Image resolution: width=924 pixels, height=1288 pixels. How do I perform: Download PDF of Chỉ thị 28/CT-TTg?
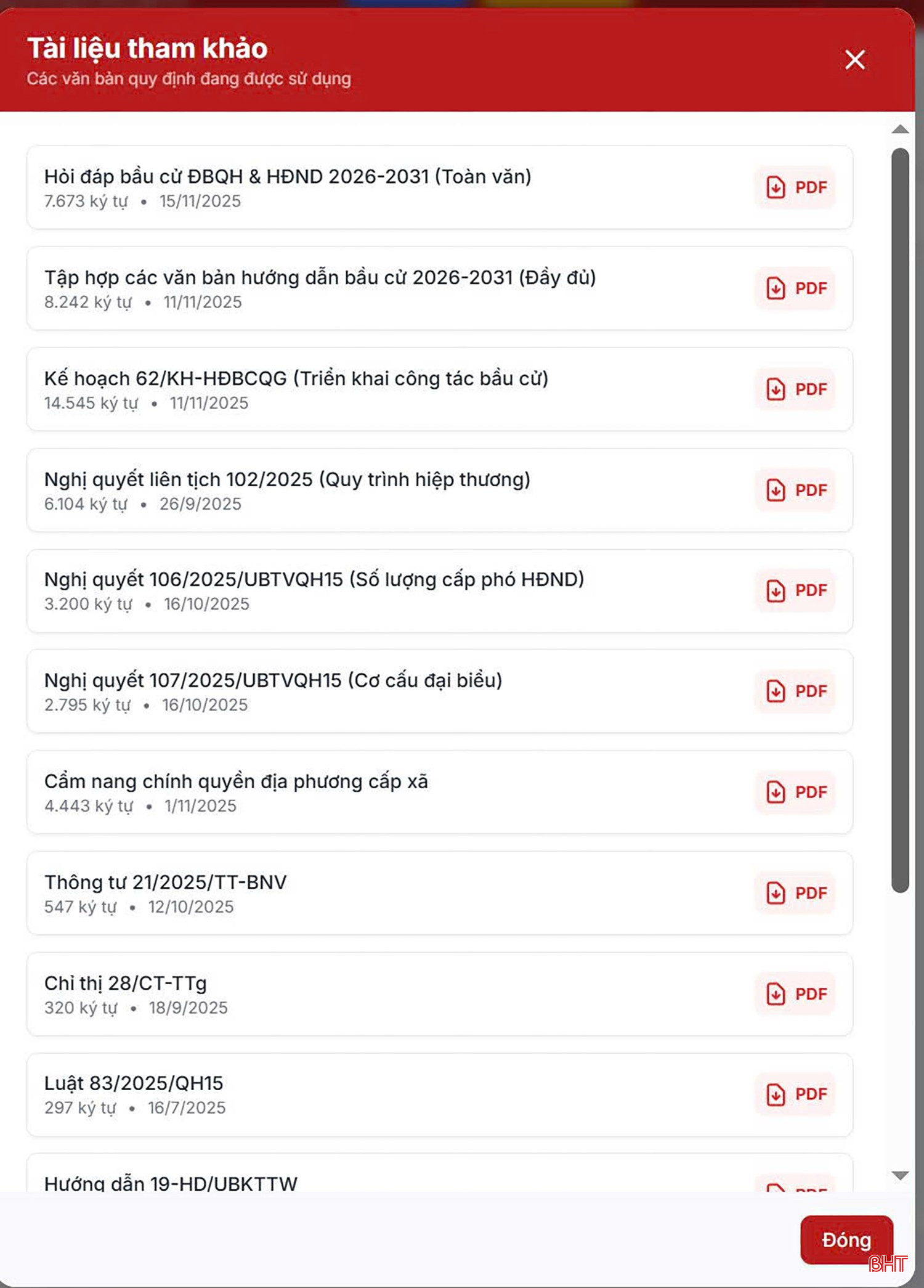tap(795, 994)
